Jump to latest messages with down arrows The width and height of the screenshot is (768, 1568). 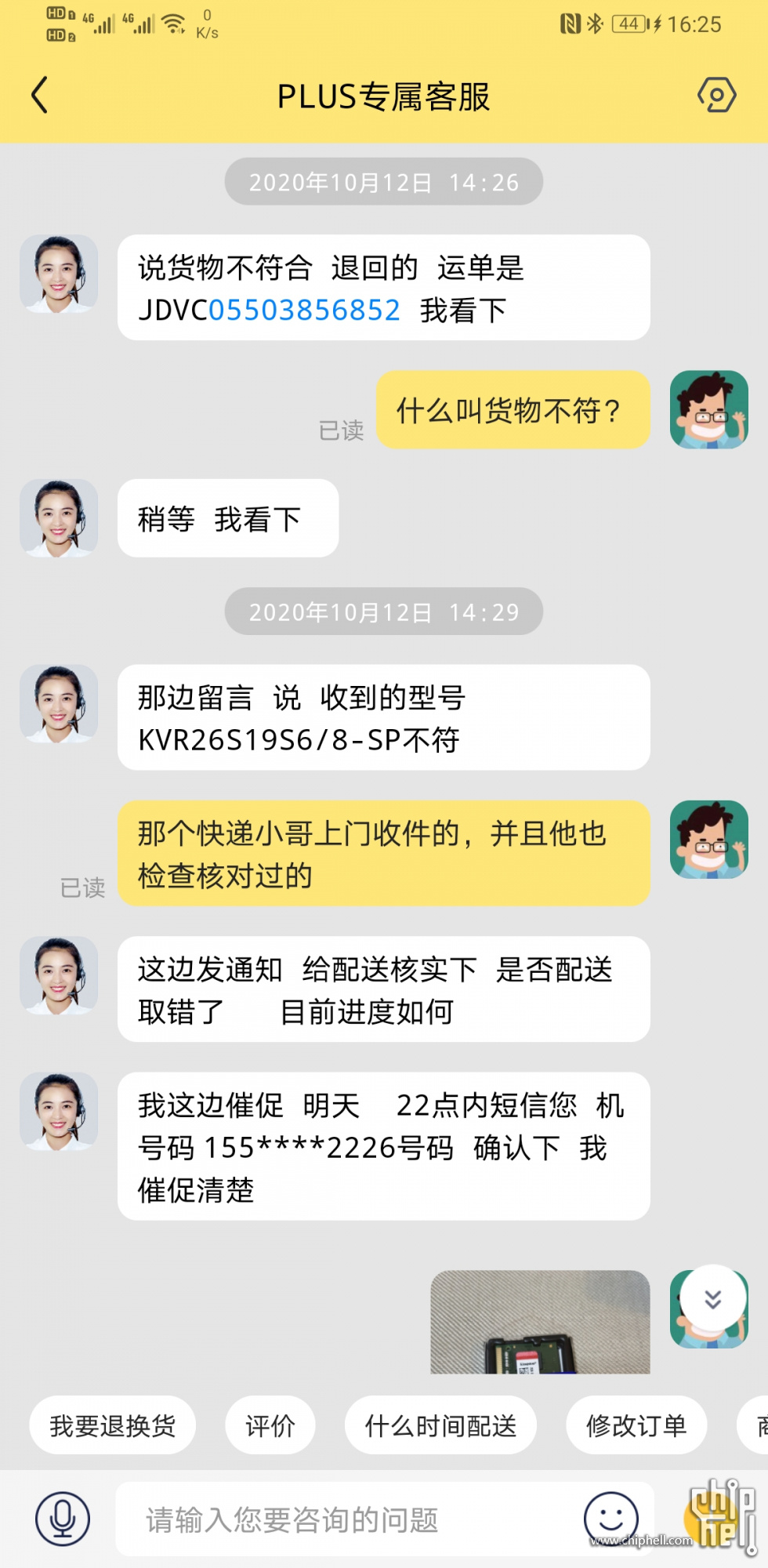click(x=712, y=1299)
